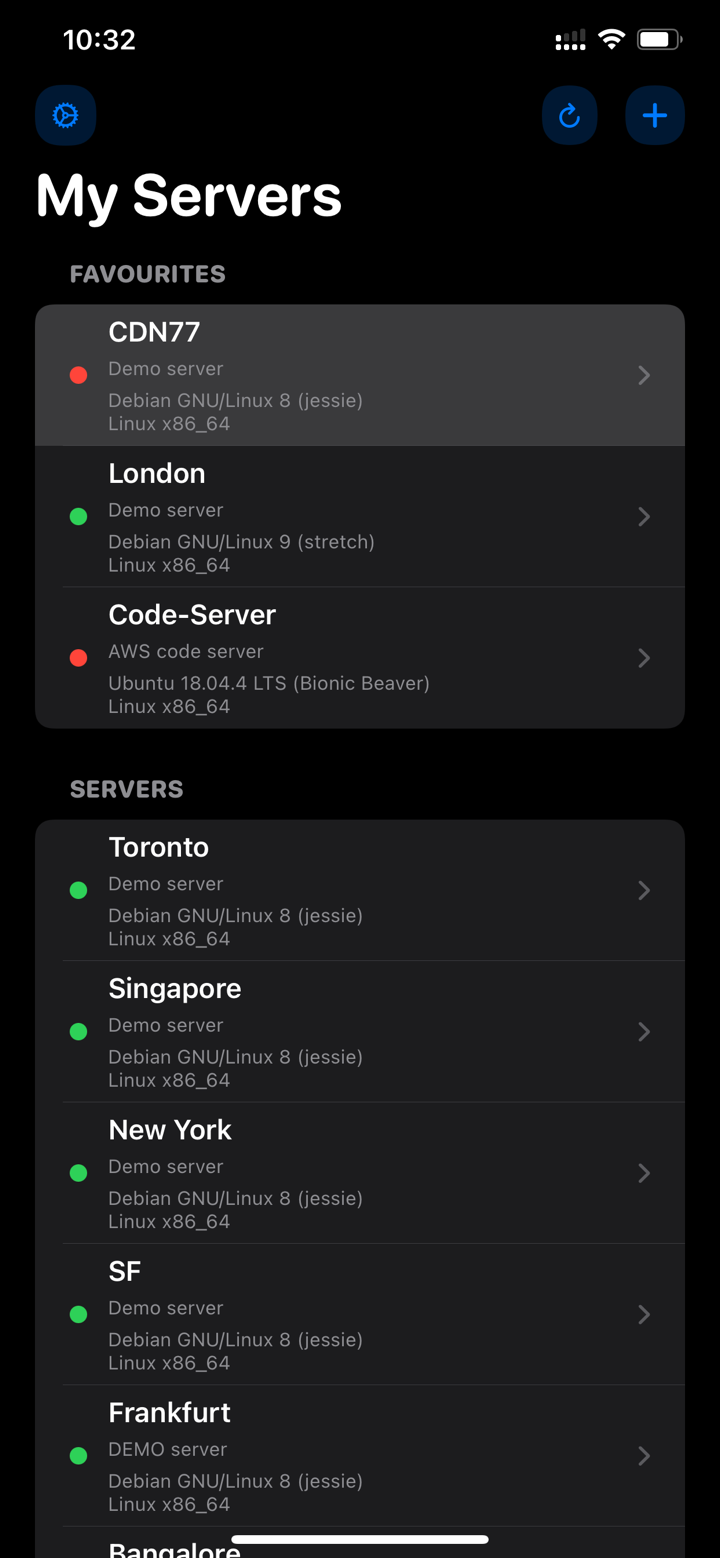
Task: Tap the refresh icon to reload servers
Action: click(x=569, y=115)
